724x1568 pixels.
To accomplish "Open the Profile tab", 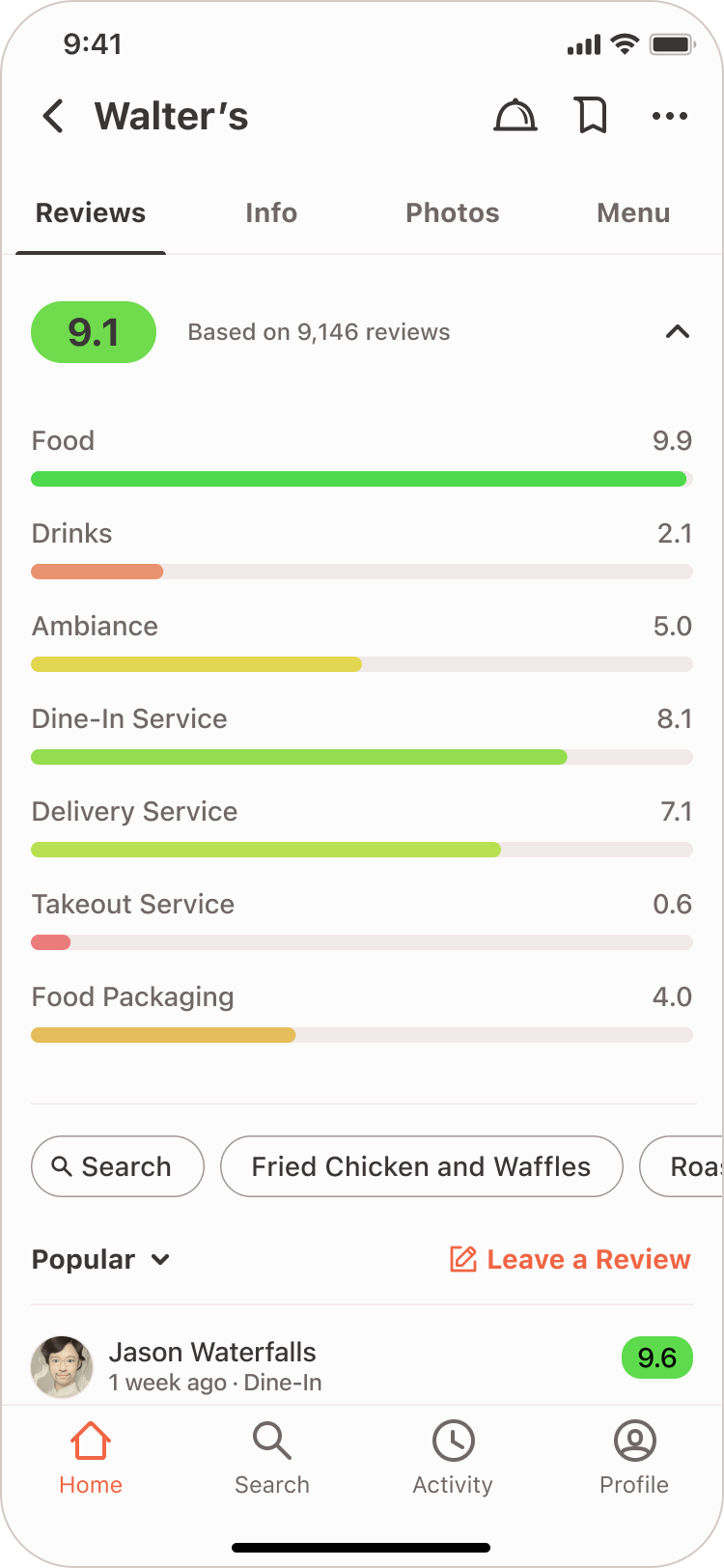I will [x=634, y=1458].
